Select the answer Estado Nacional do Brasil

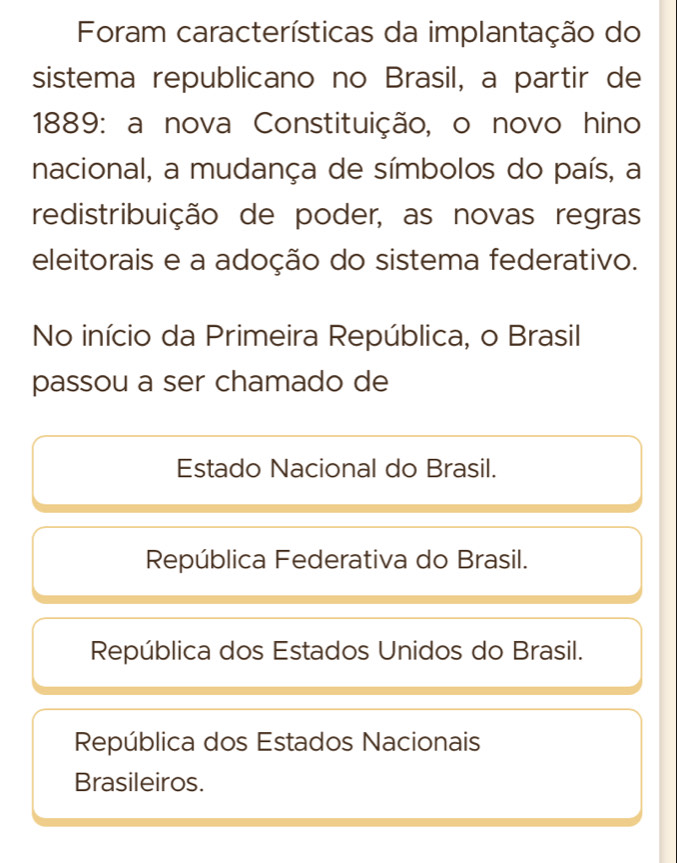pyautogui.click(x=336, y=468)
